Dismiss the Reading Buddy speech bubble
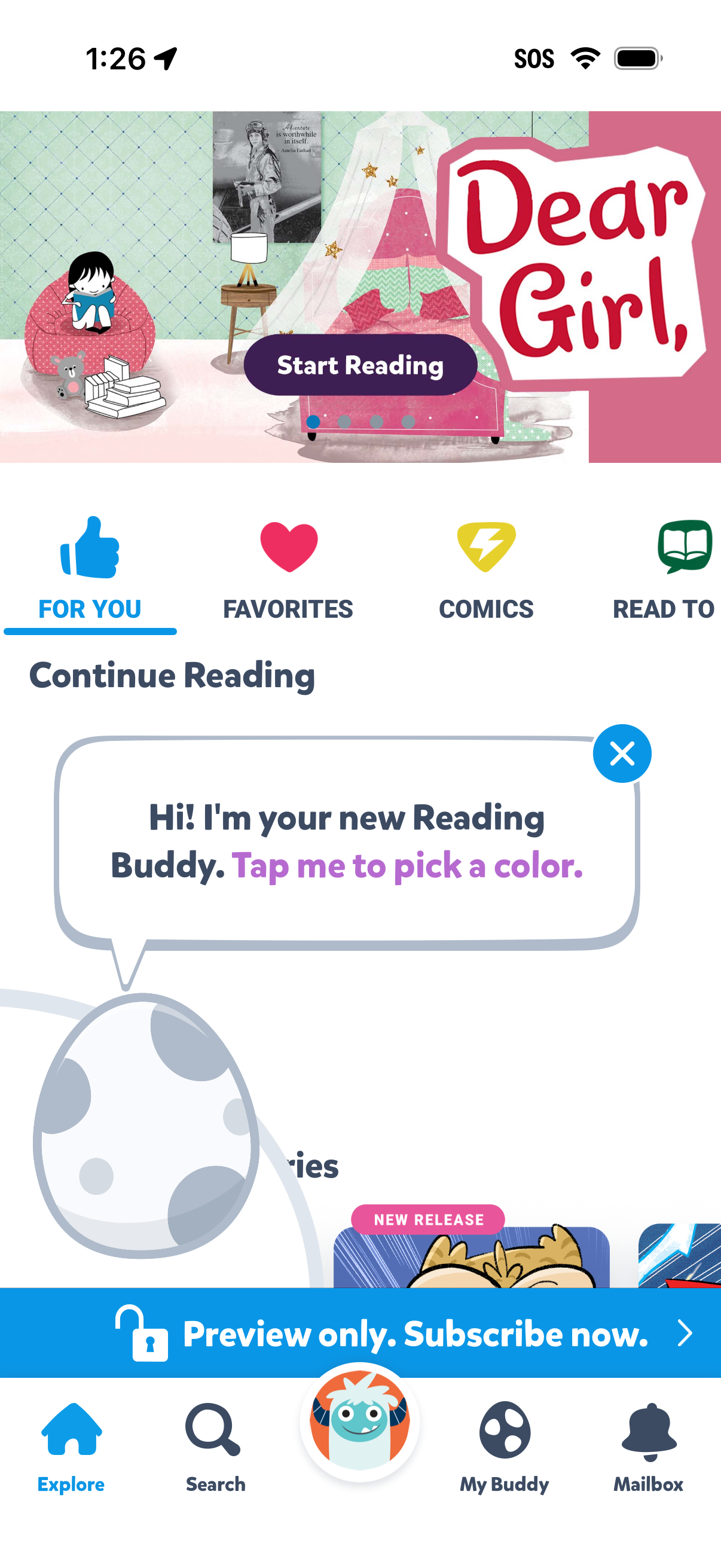This screenshot has height=1568, width=721. [x=622, y=754]
